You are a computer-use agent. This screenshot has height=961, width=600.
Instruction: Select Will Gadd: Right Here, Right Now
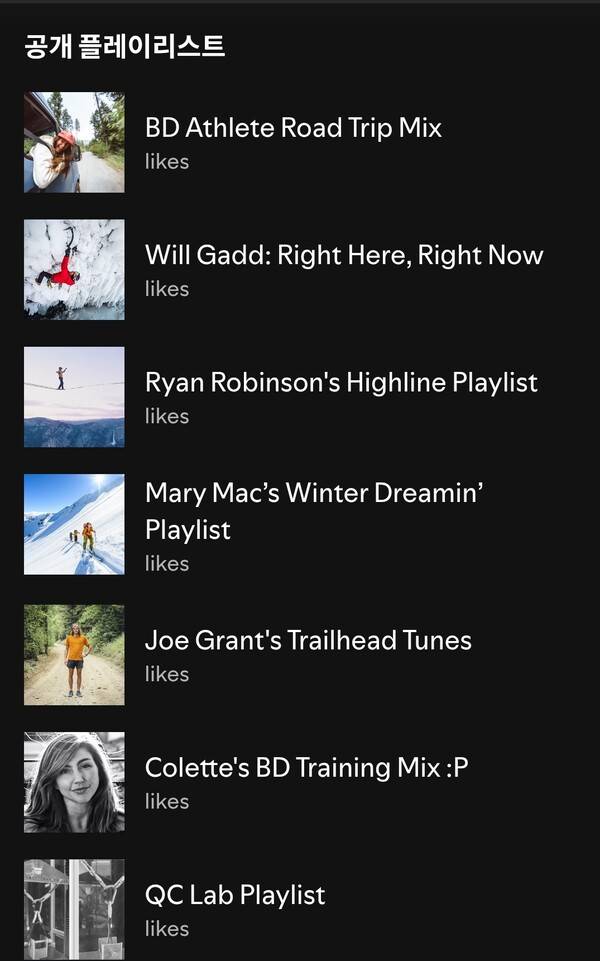[344, 255]
